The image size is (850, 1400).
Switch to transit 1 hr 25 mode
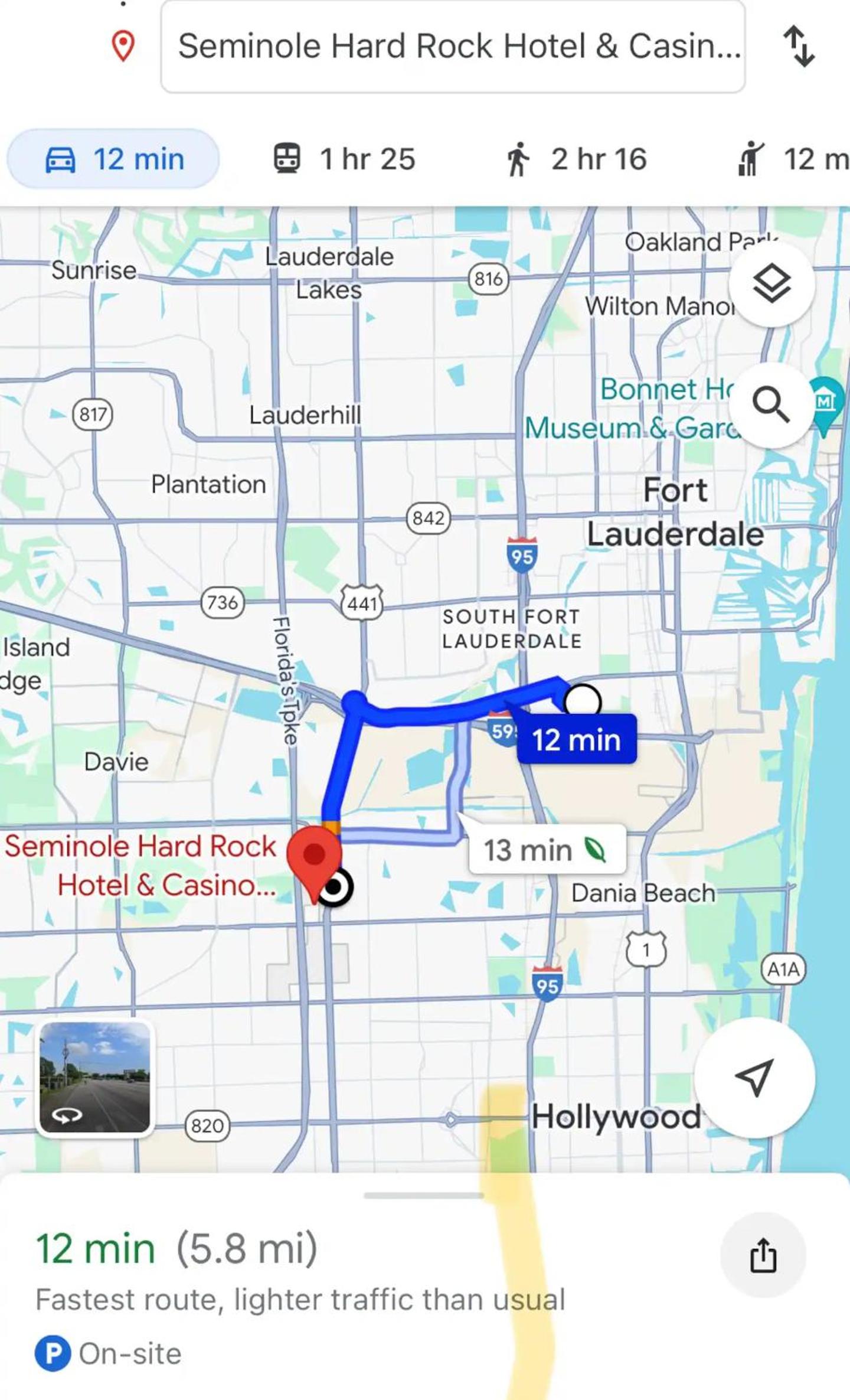point(345,159)
